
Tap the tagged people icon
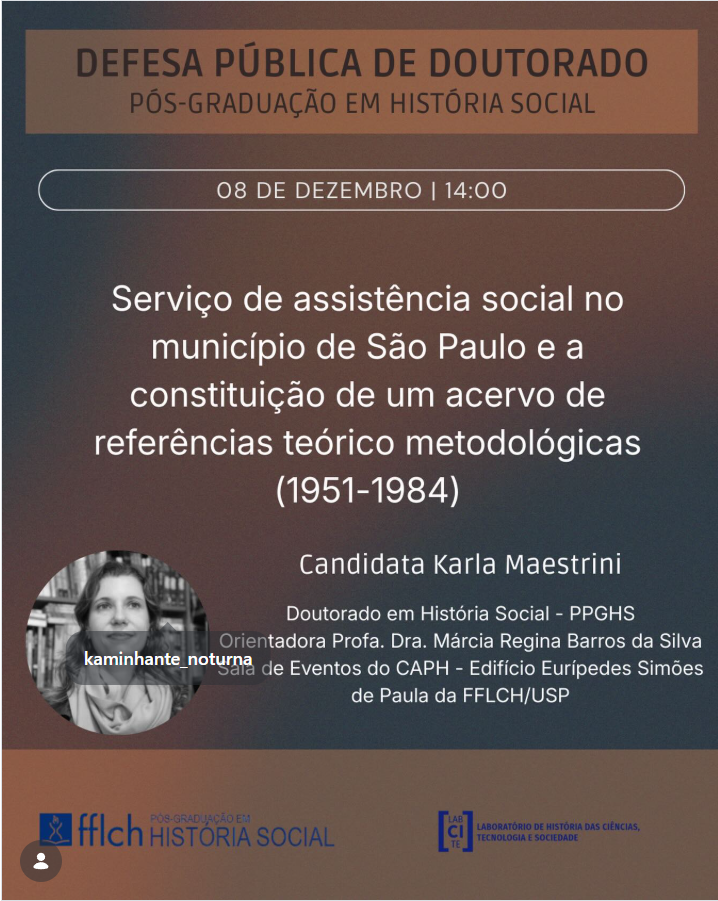coord(41,862)
